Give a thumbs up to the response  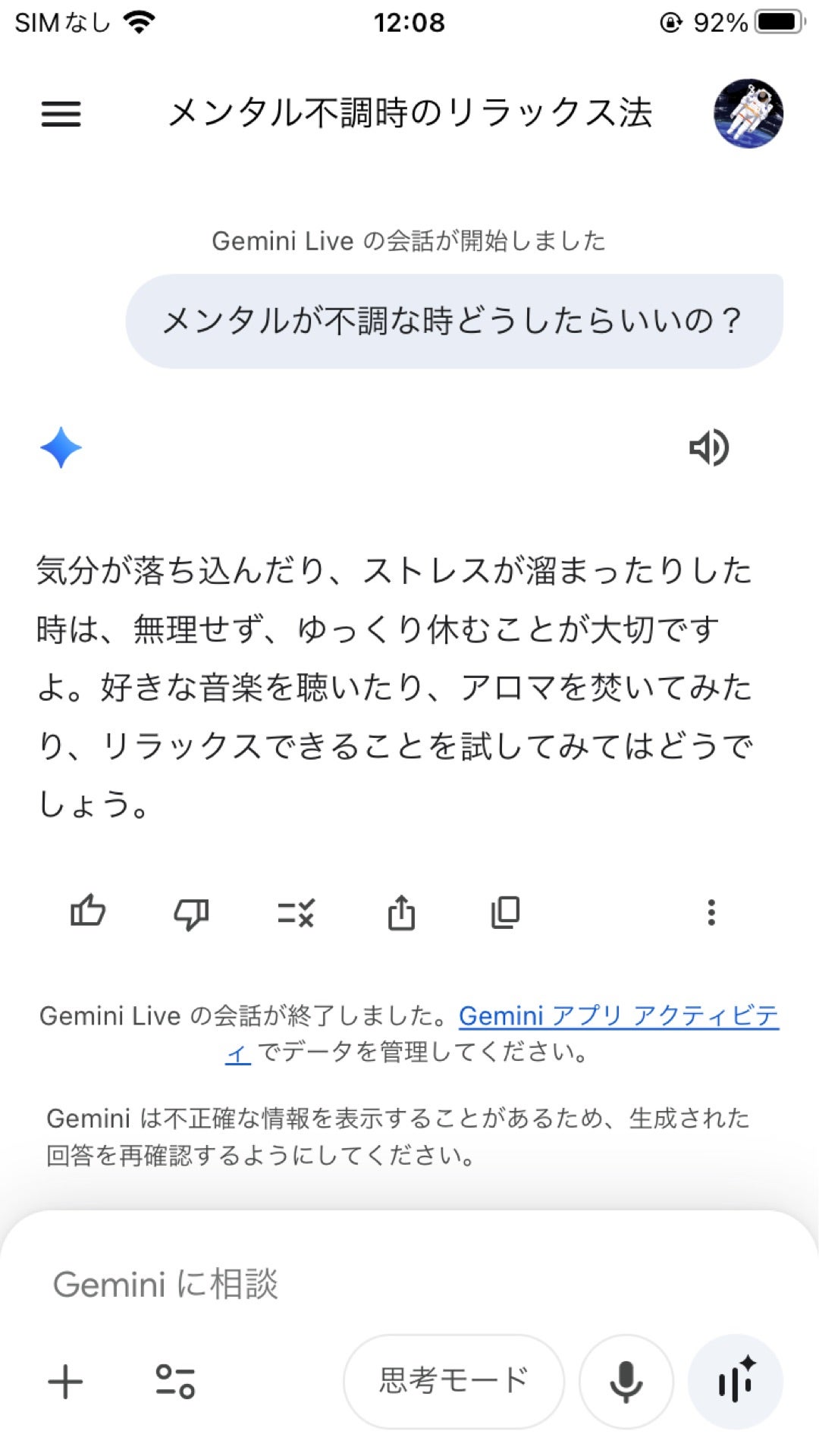pyautogui.click(x=87, y=914)
